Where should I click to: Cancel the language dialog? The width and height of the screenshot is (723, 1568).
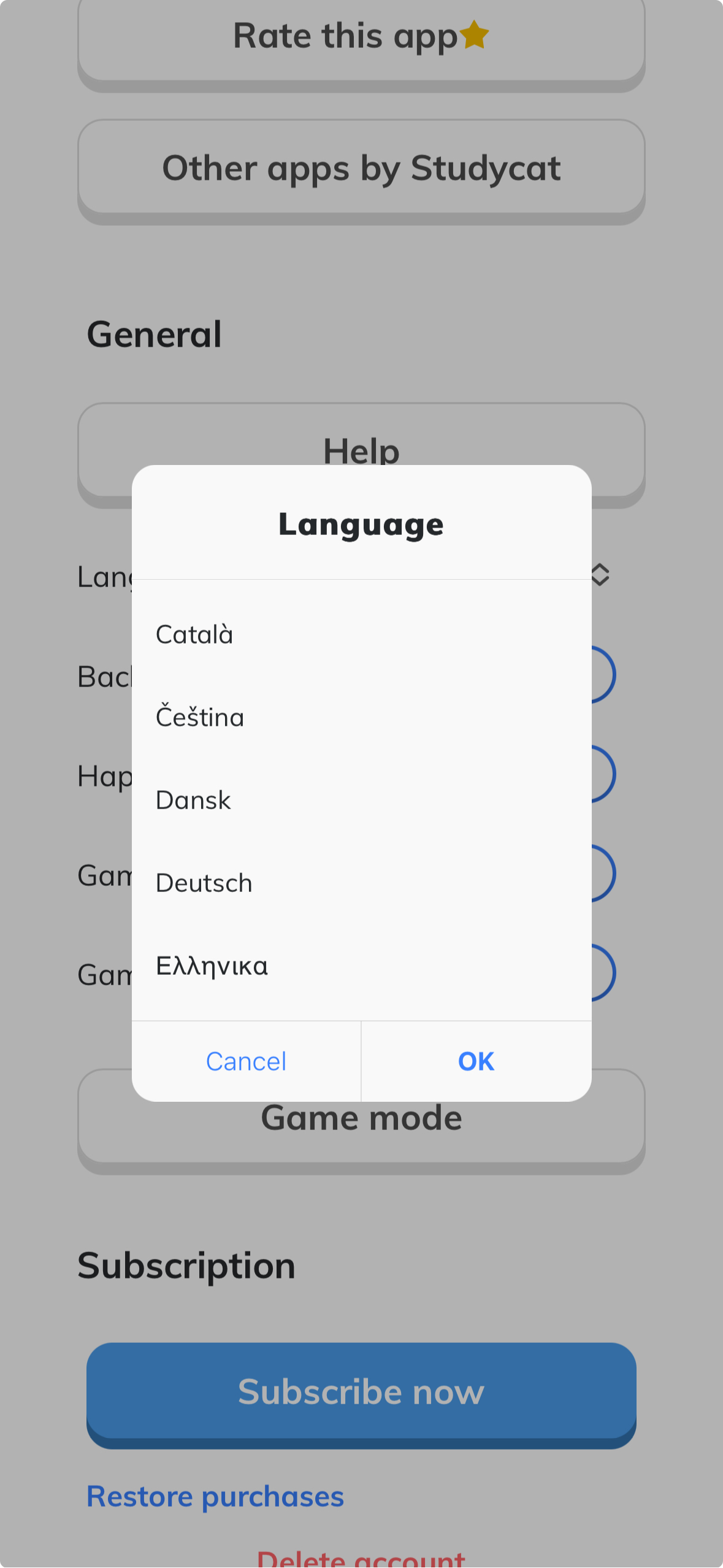coord(246,1061)
